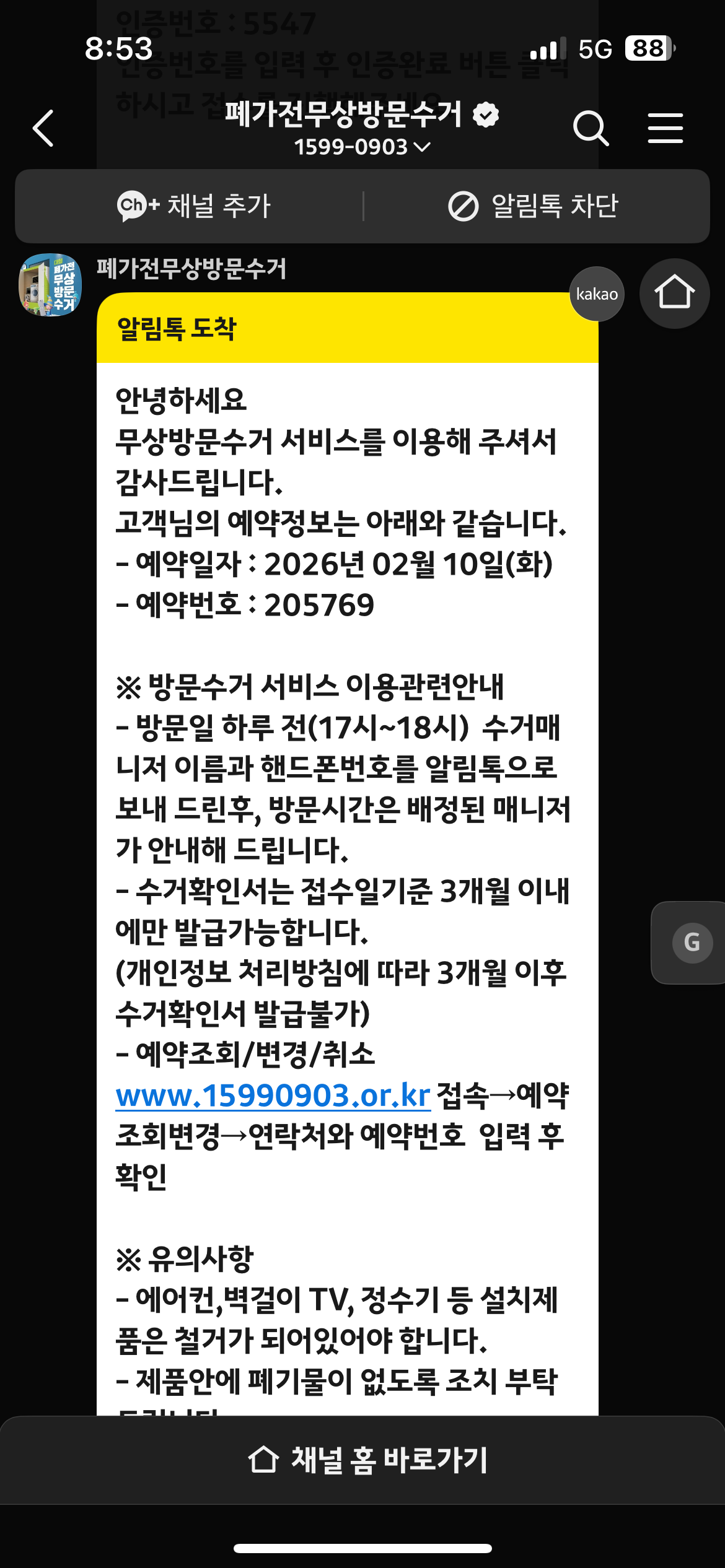
Task: Open the 폐가전무상방문수거 profile picture
Action: click(x=51, y=285)
